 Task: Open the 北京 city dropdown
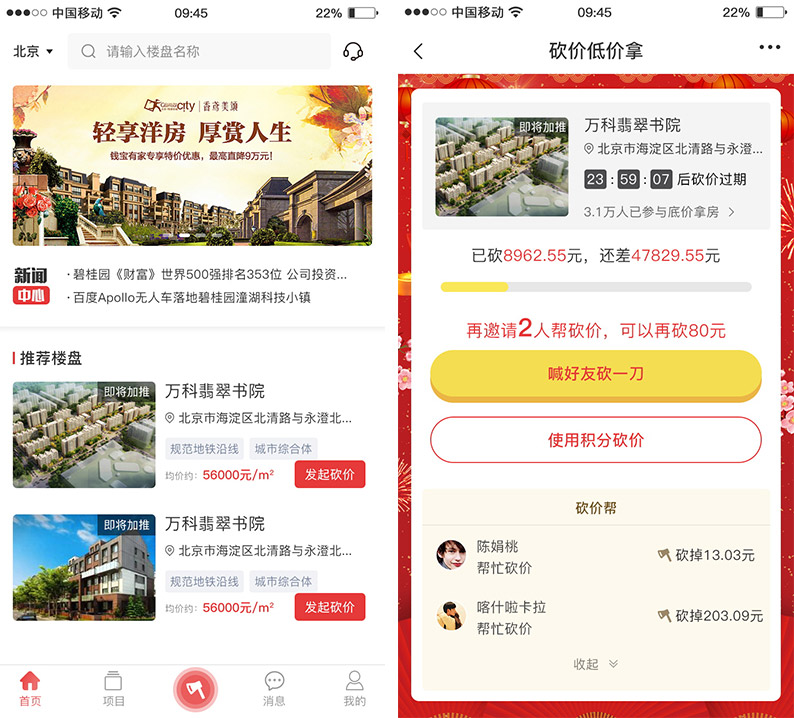click(33, 51)
